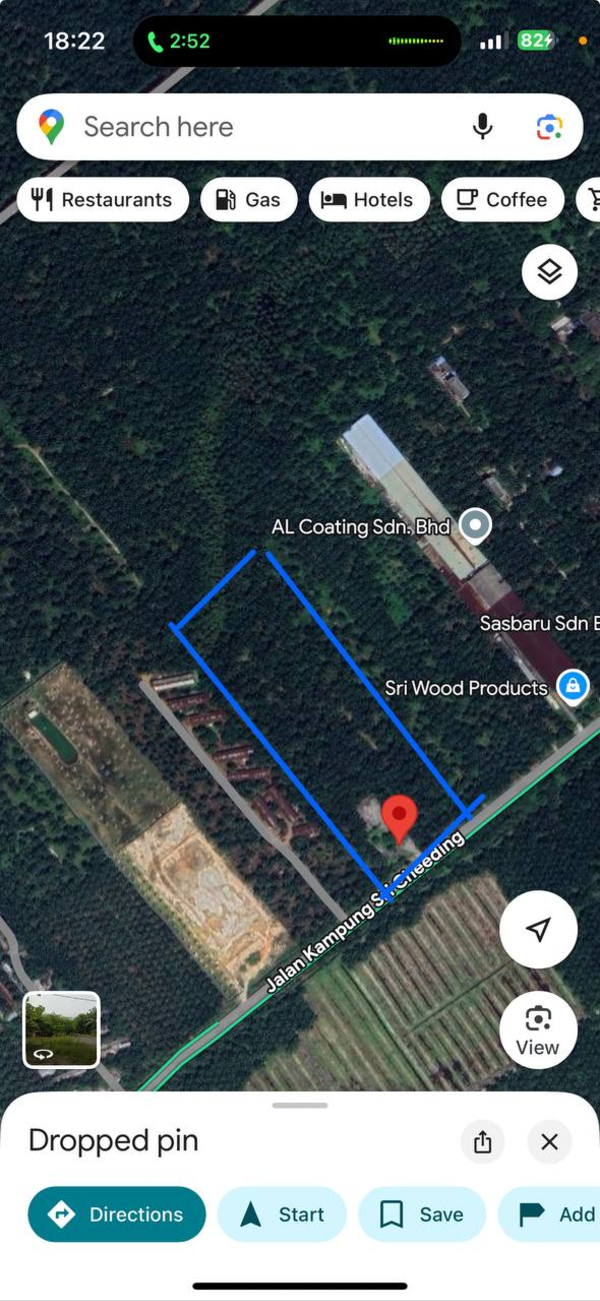Viewport: 600px width, 1301px height.
Task: Open the Street View thumbnail
Action: click(x=62, y=1029)
